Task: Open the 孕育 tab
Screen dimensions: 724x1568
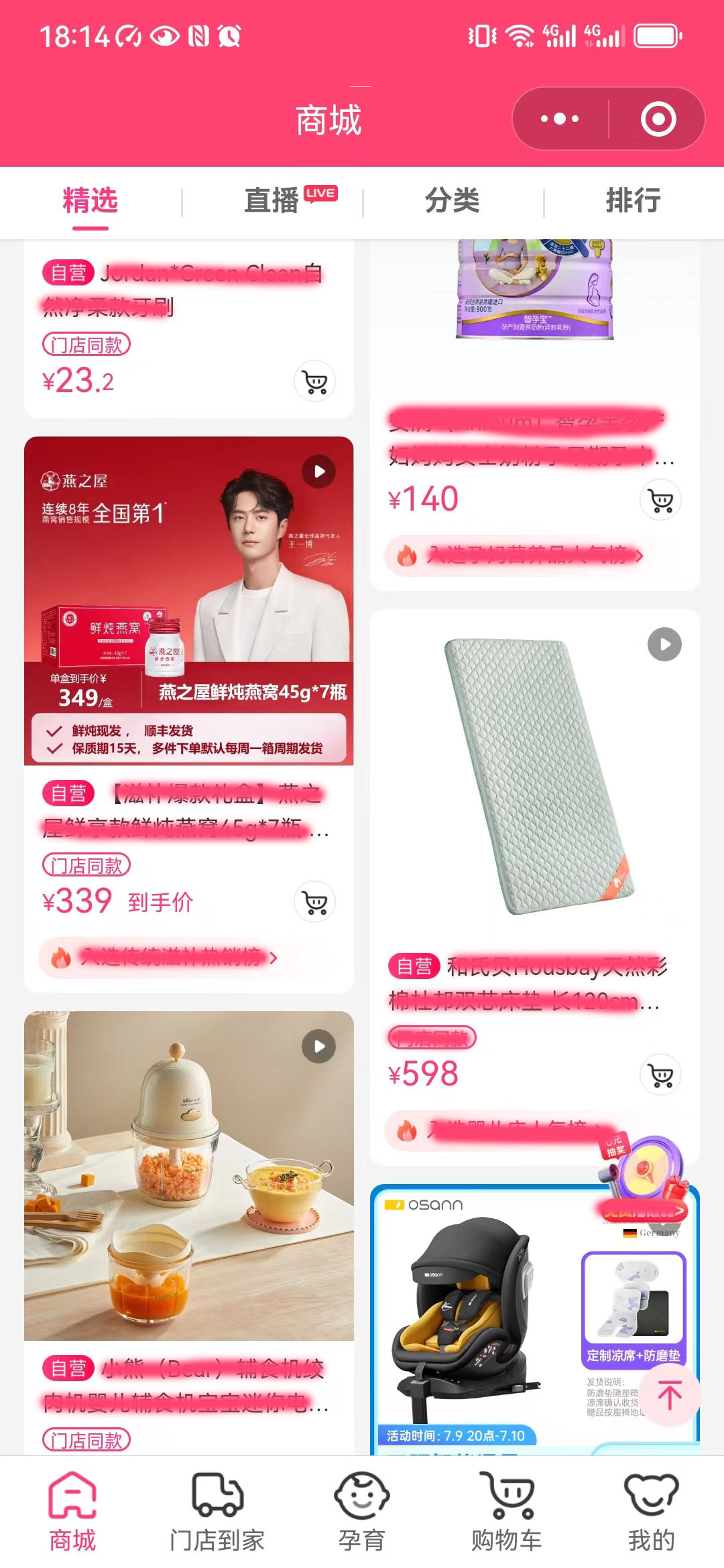Action: click(x=361, y=1512)
